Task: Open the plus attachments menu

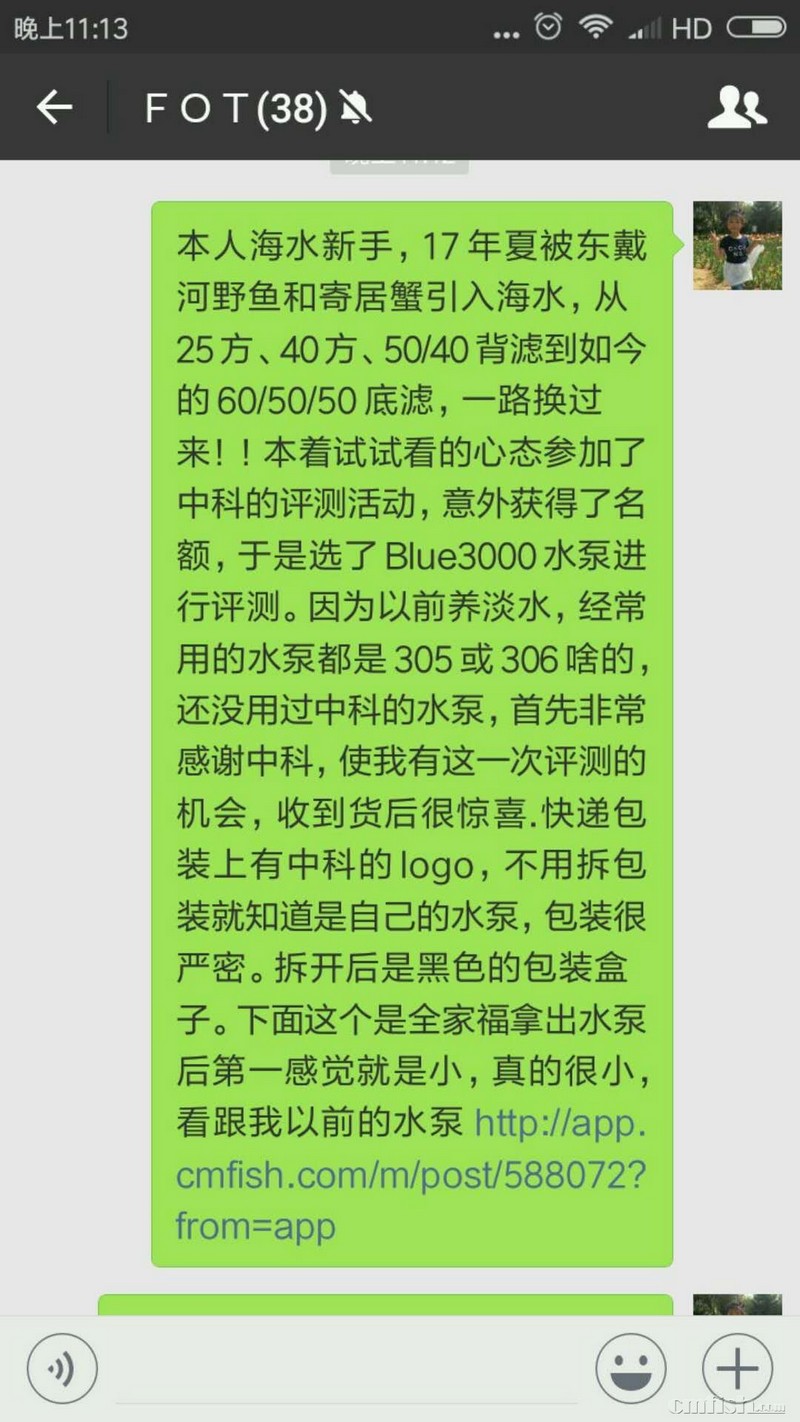Action: 737,1370
